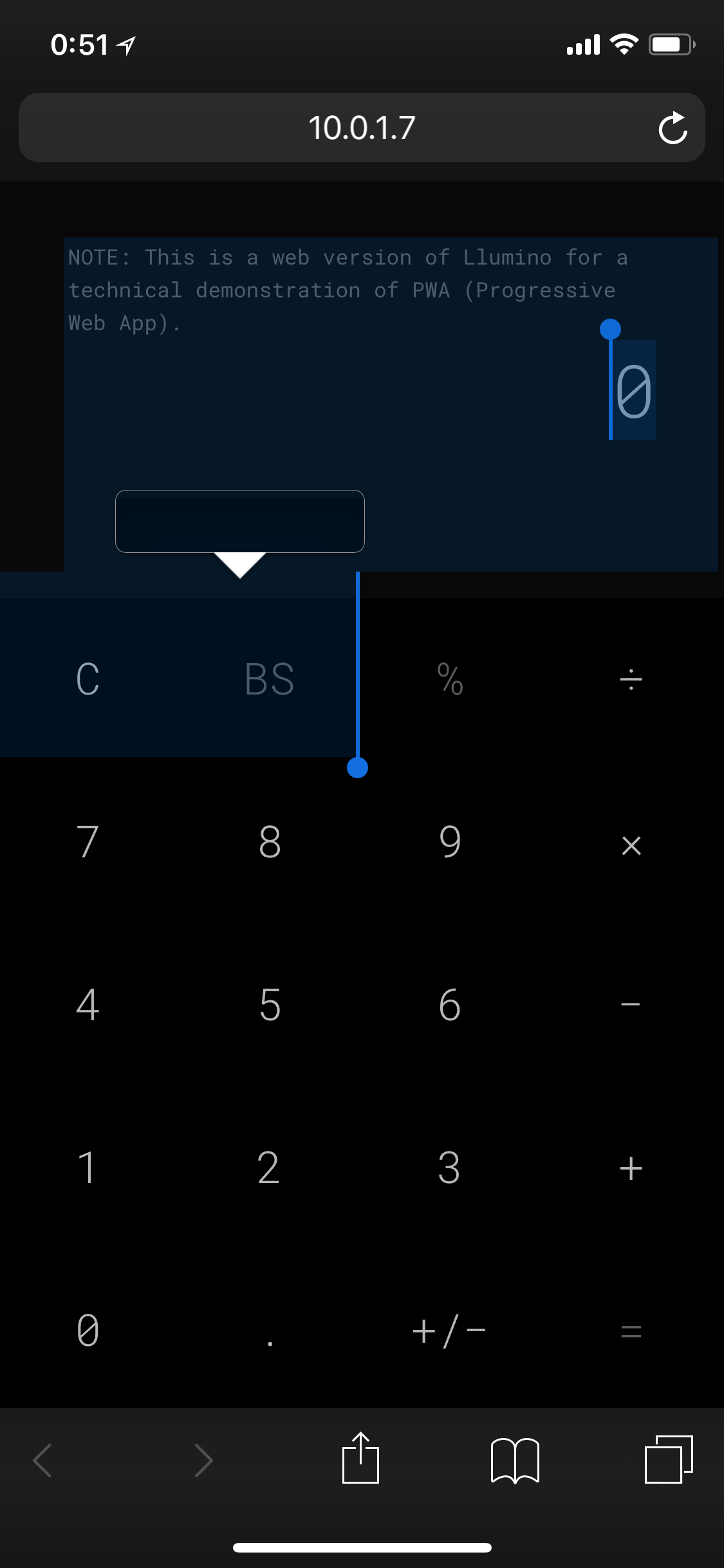Tap the 10.0.1.7 address bar
The height and width of the screenshot is (1568, 724).
point(361,128)
